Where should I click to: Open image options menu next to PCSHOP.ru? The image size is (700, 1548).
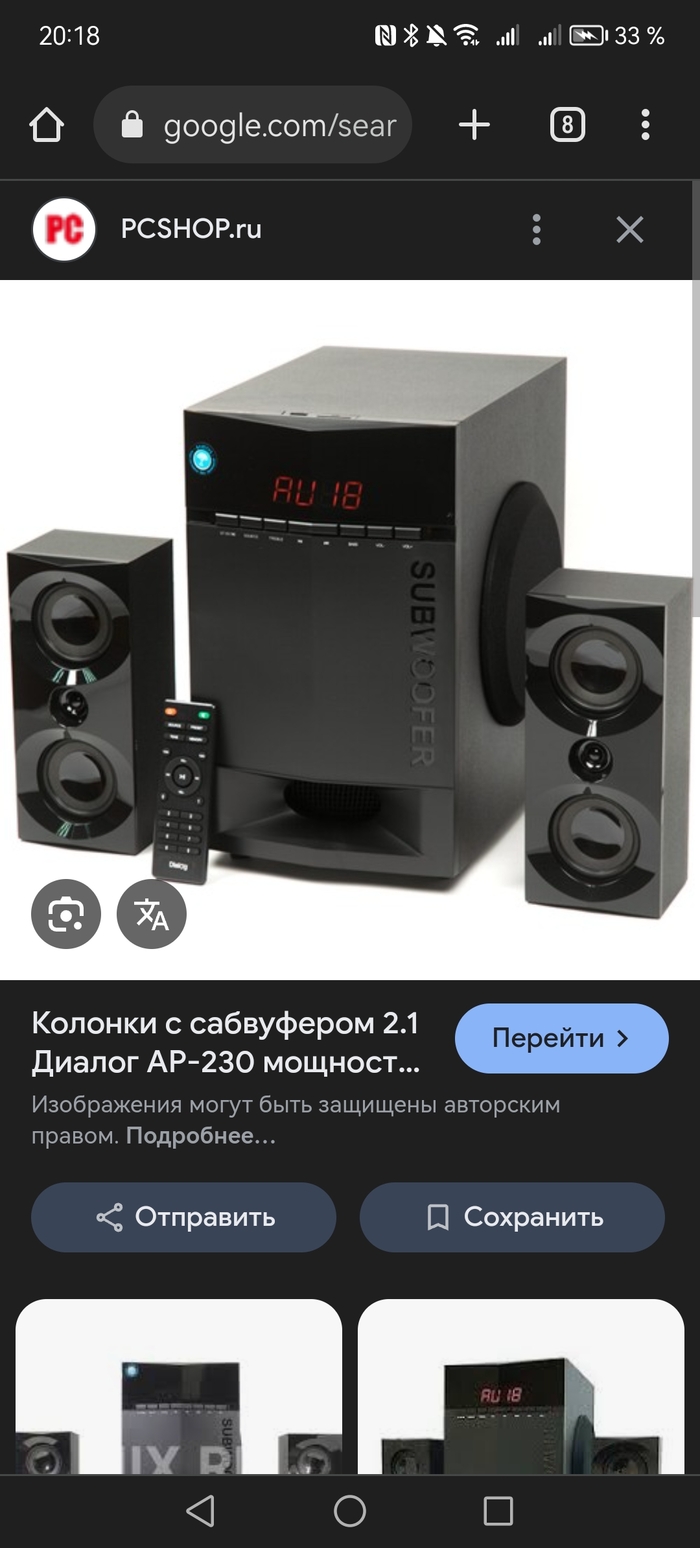(x=537, y=230)
